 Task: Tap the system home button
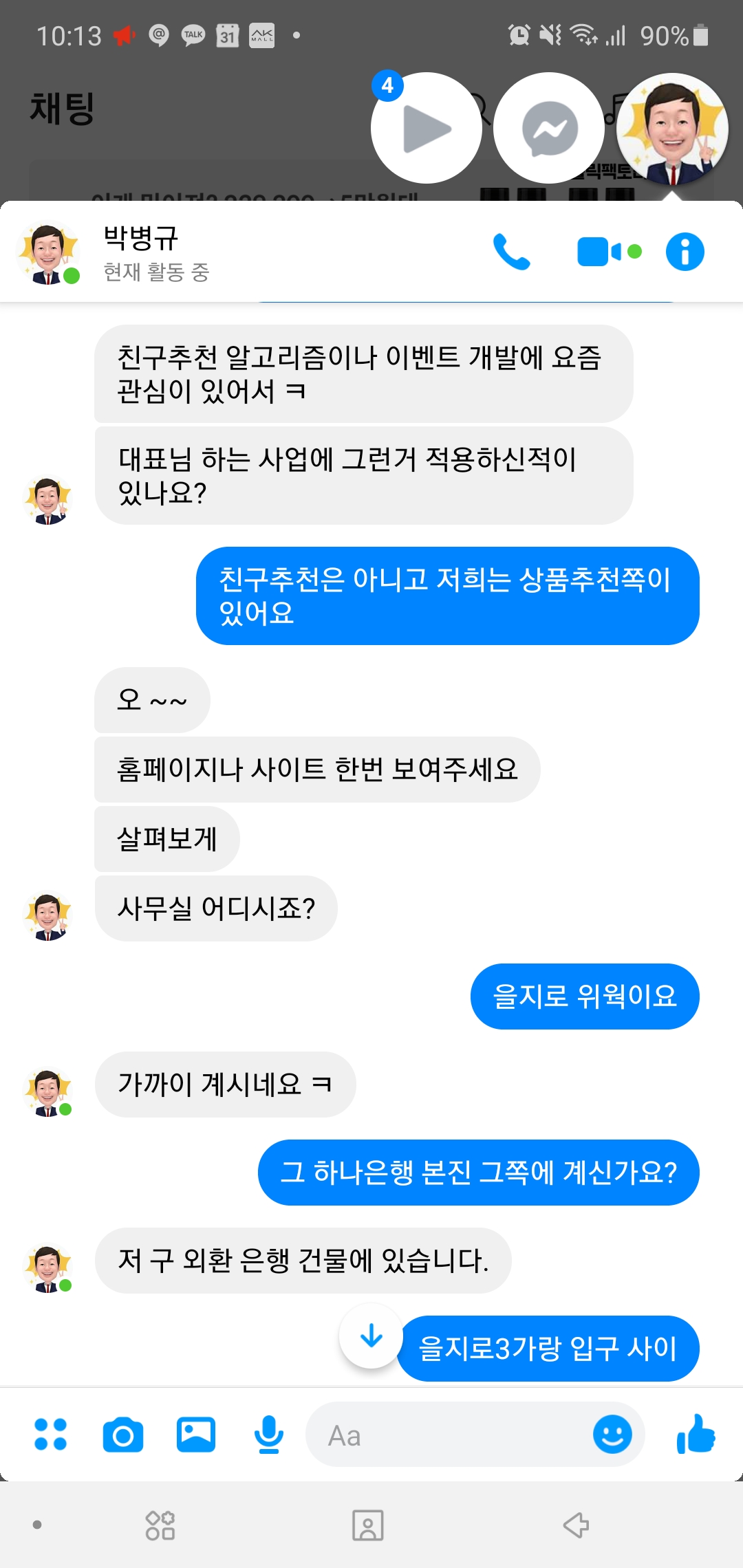368,1525
